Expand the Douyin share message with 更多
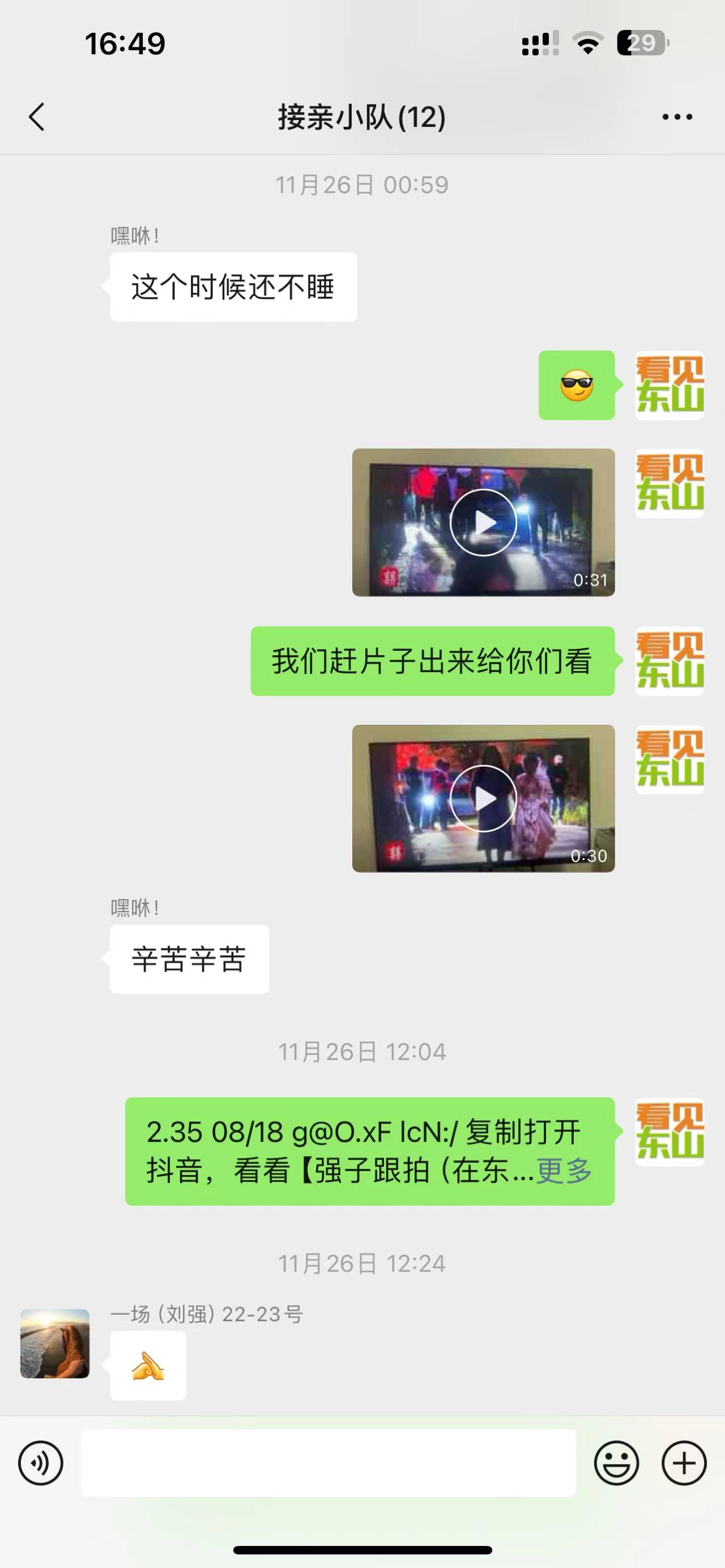Screen dimensions: 725x1568 [564, 1171]
